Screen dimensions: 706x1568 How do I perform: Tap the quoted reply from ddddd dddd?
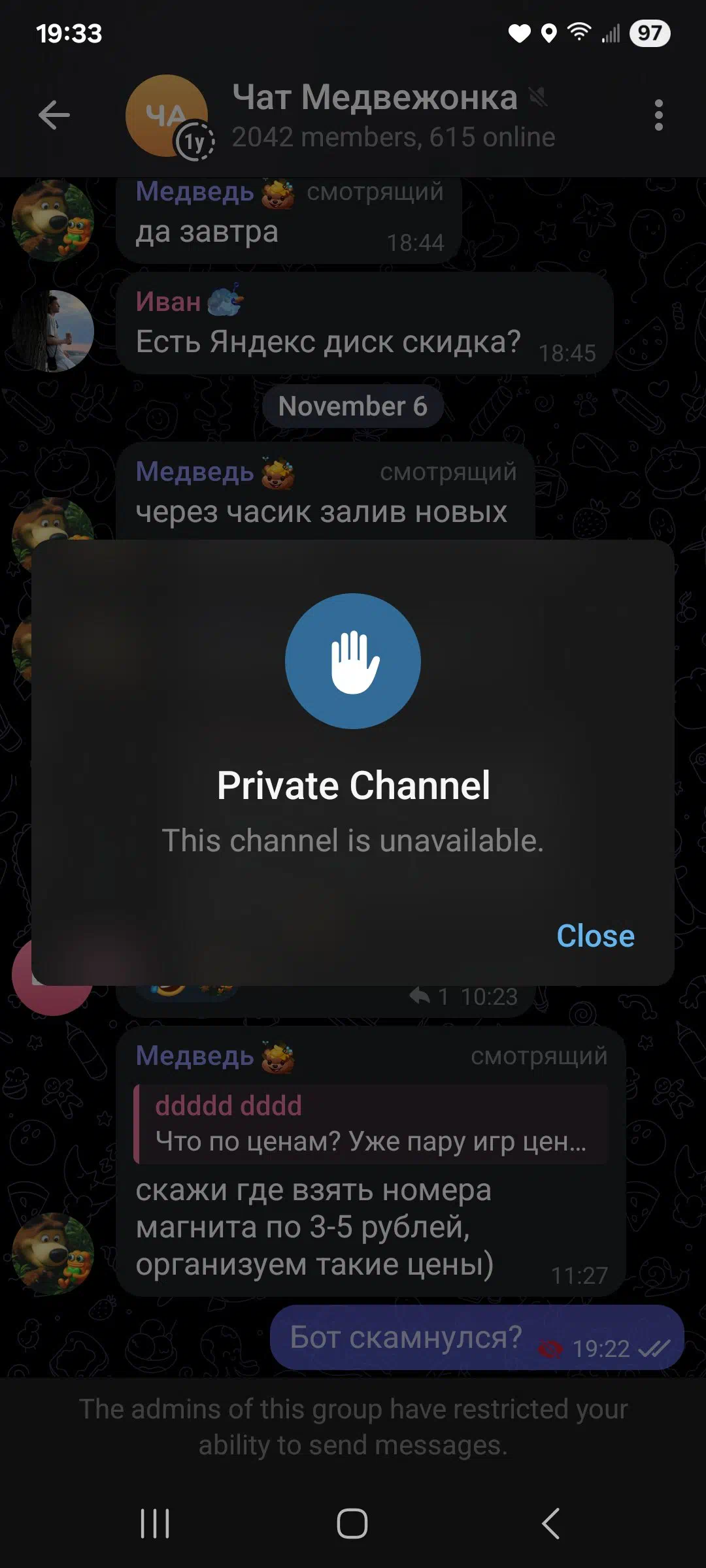[x=371, y=1124]
